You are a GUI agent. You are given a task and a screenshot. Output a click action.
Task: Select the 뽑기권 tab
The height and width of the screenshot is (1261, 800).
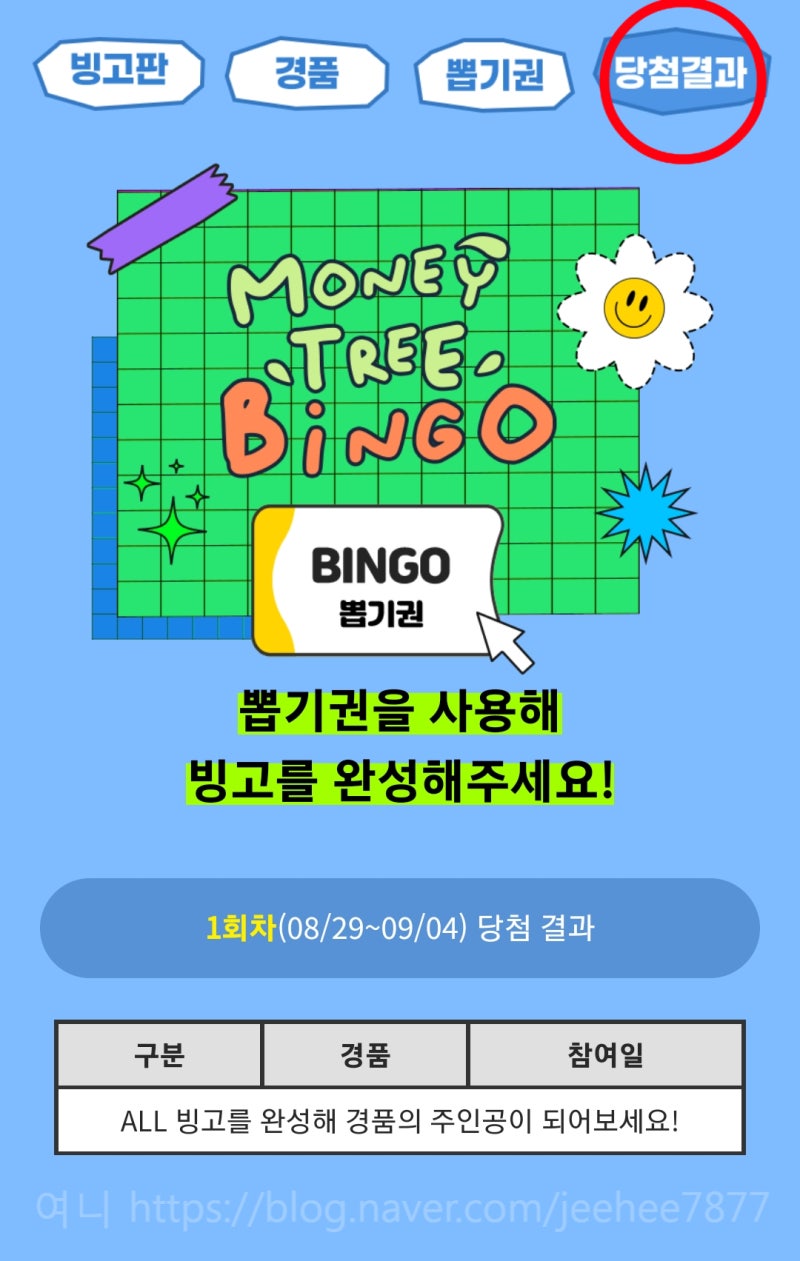(494, 72)
